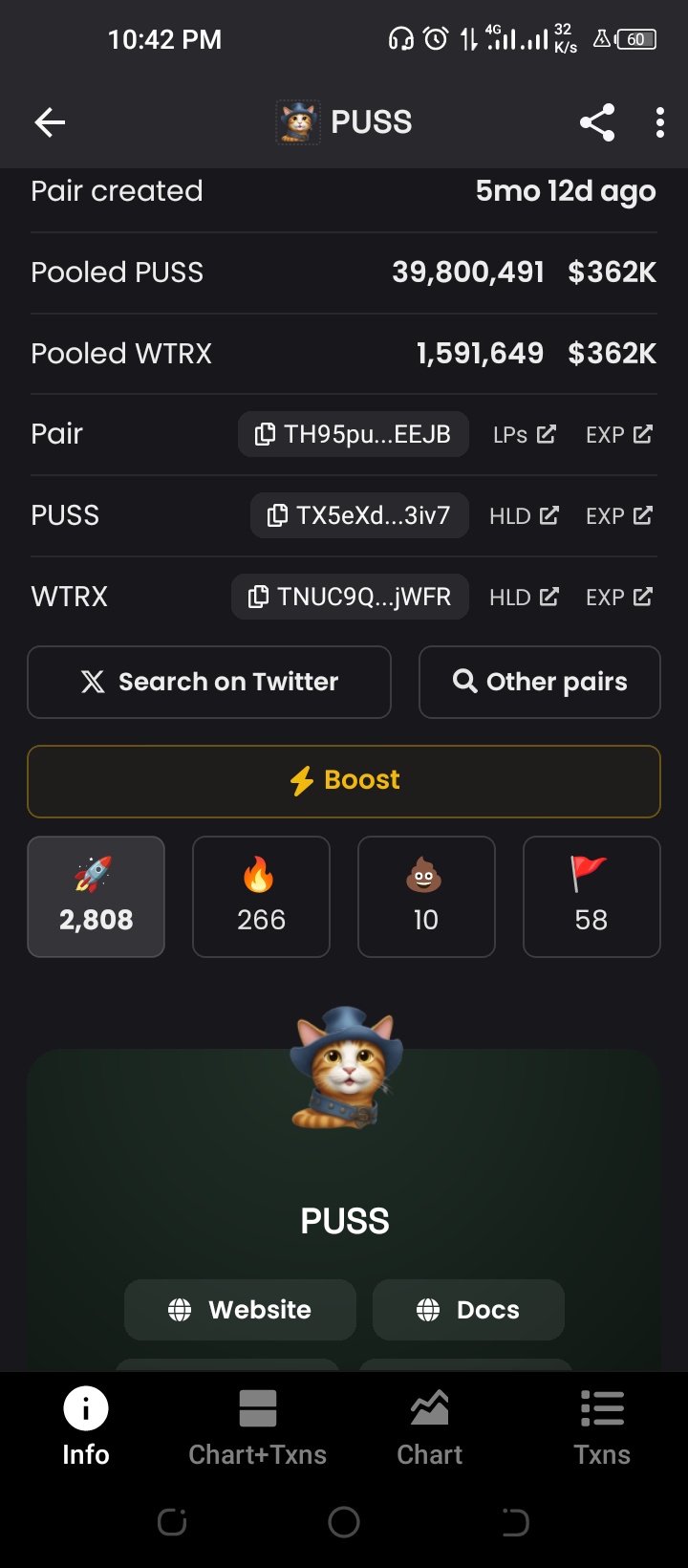The width and height of the screenshot is (688, 1568).
Task: Tap Search on Twitter
Action: (x=209, y=682)
